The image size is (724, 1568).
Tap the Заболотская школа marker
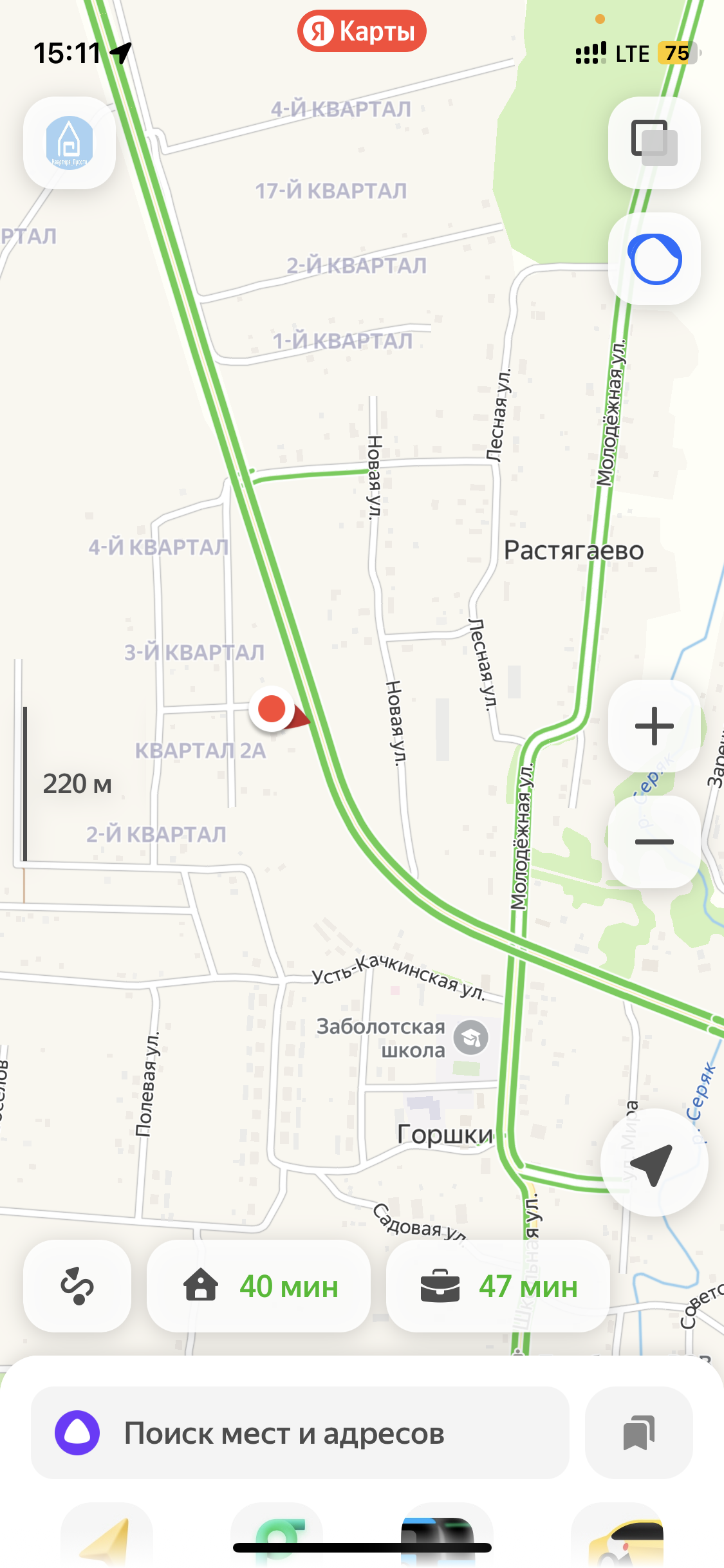tap(470, 1038)
